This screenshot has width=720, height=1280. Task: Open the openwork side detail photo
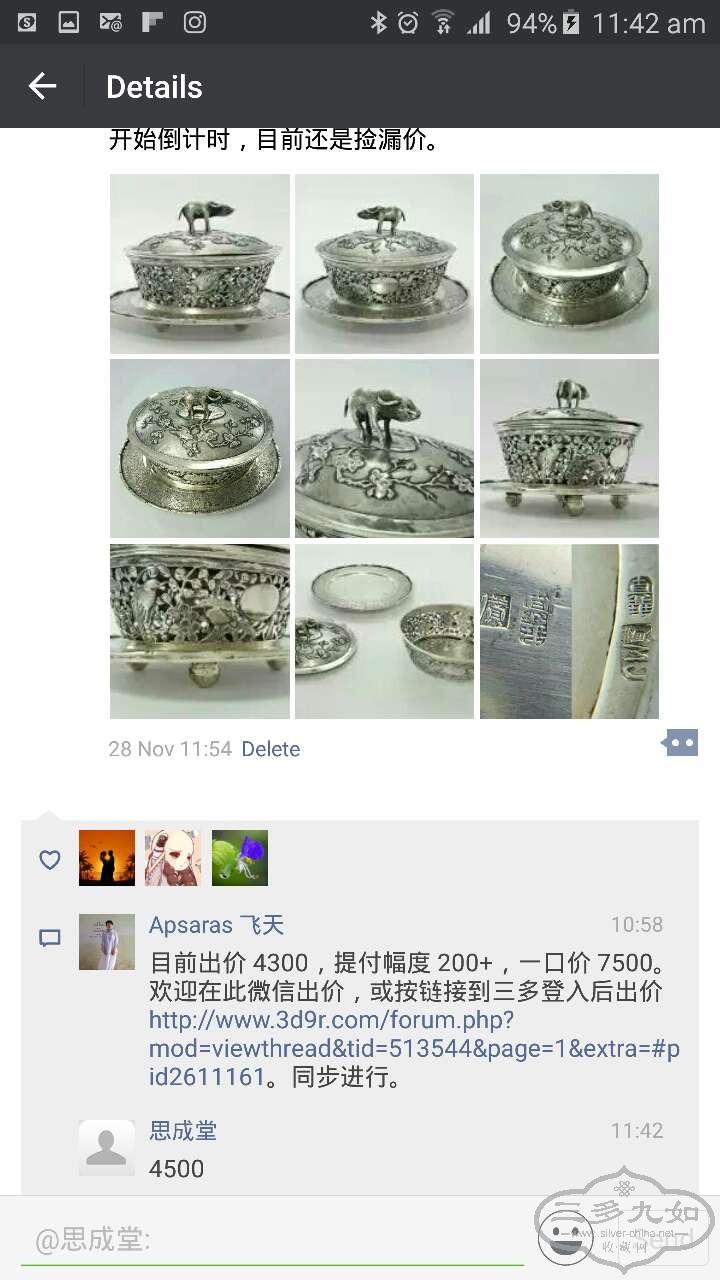(199, 631)
